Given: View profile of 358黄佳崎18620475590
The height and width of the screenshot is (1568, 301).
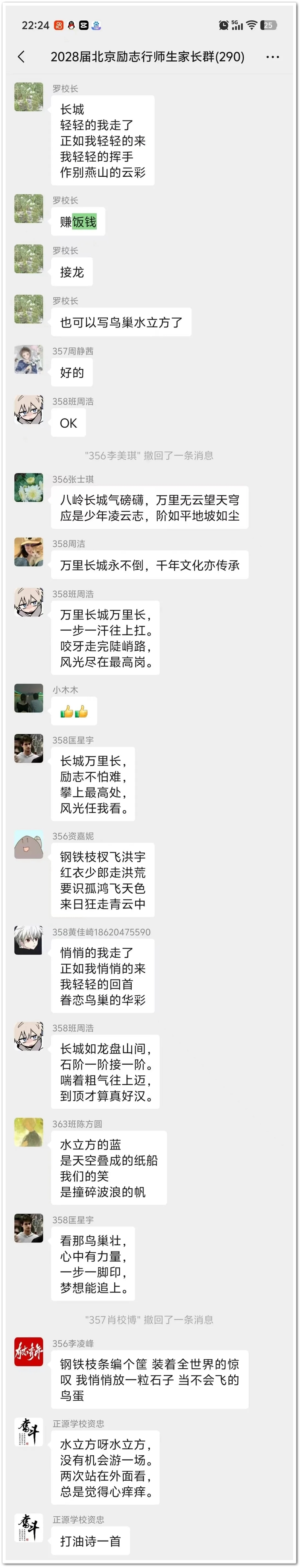Looking at the screenshot, I should [x=29, y=940].
